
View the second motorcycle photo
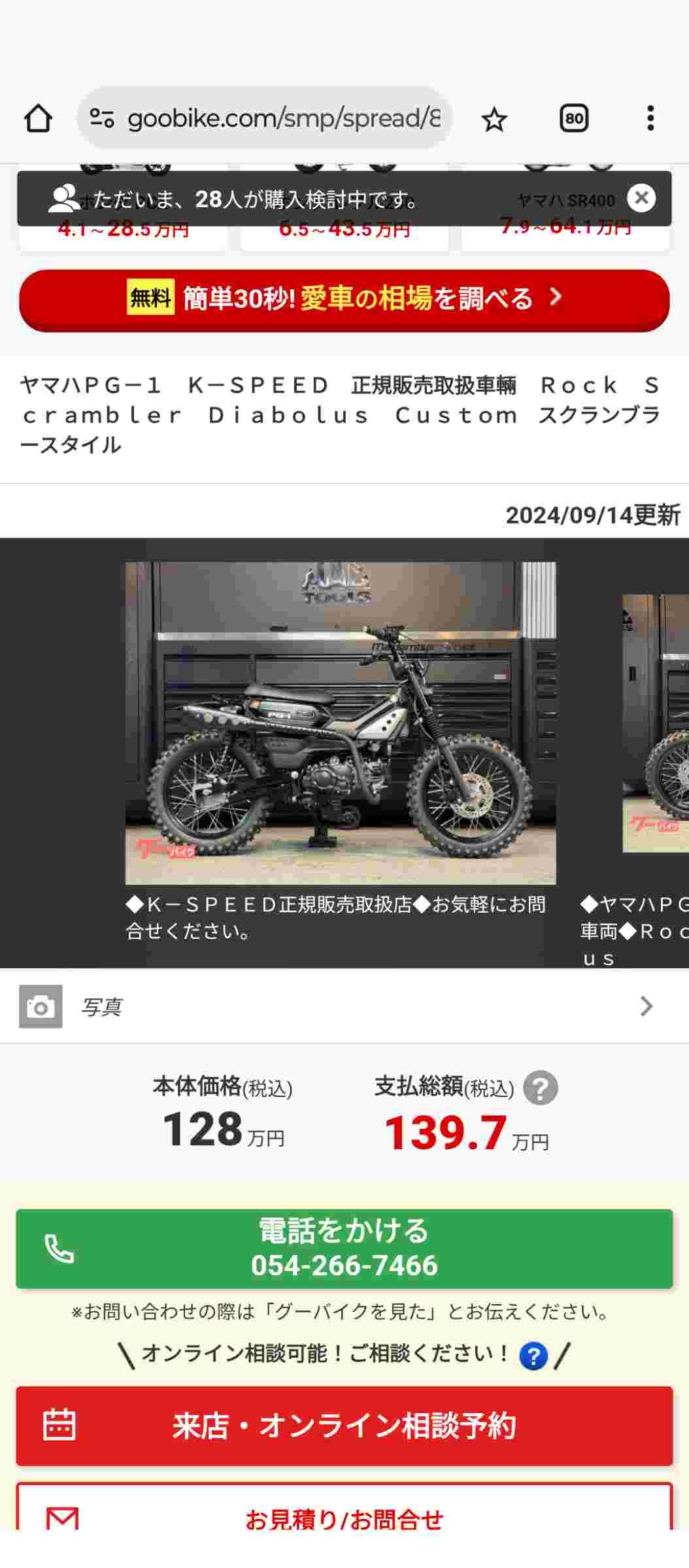pos(656,723)
